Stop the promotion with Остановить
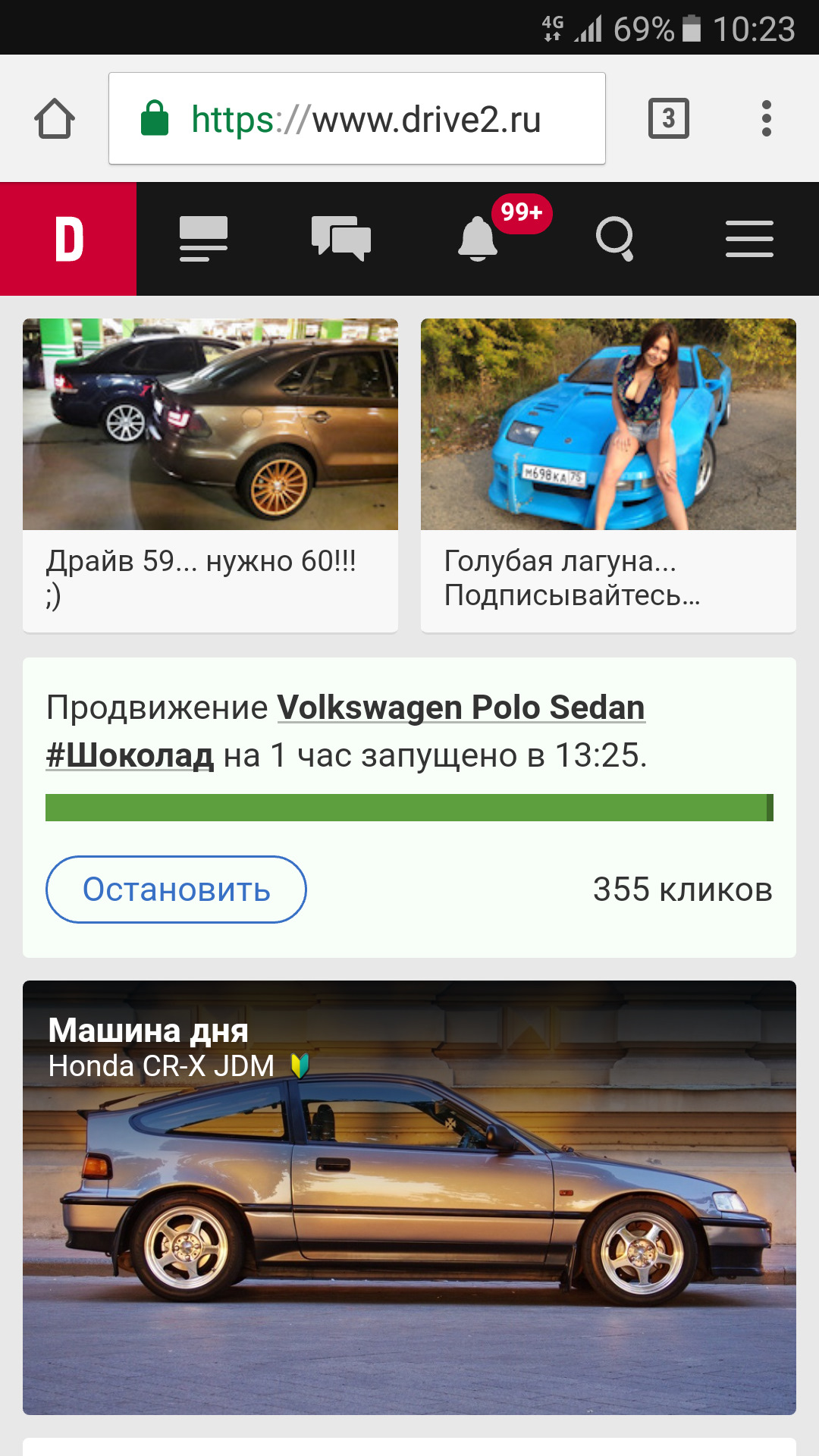This screenshot has height=1456, width=819. pos(176,890)
